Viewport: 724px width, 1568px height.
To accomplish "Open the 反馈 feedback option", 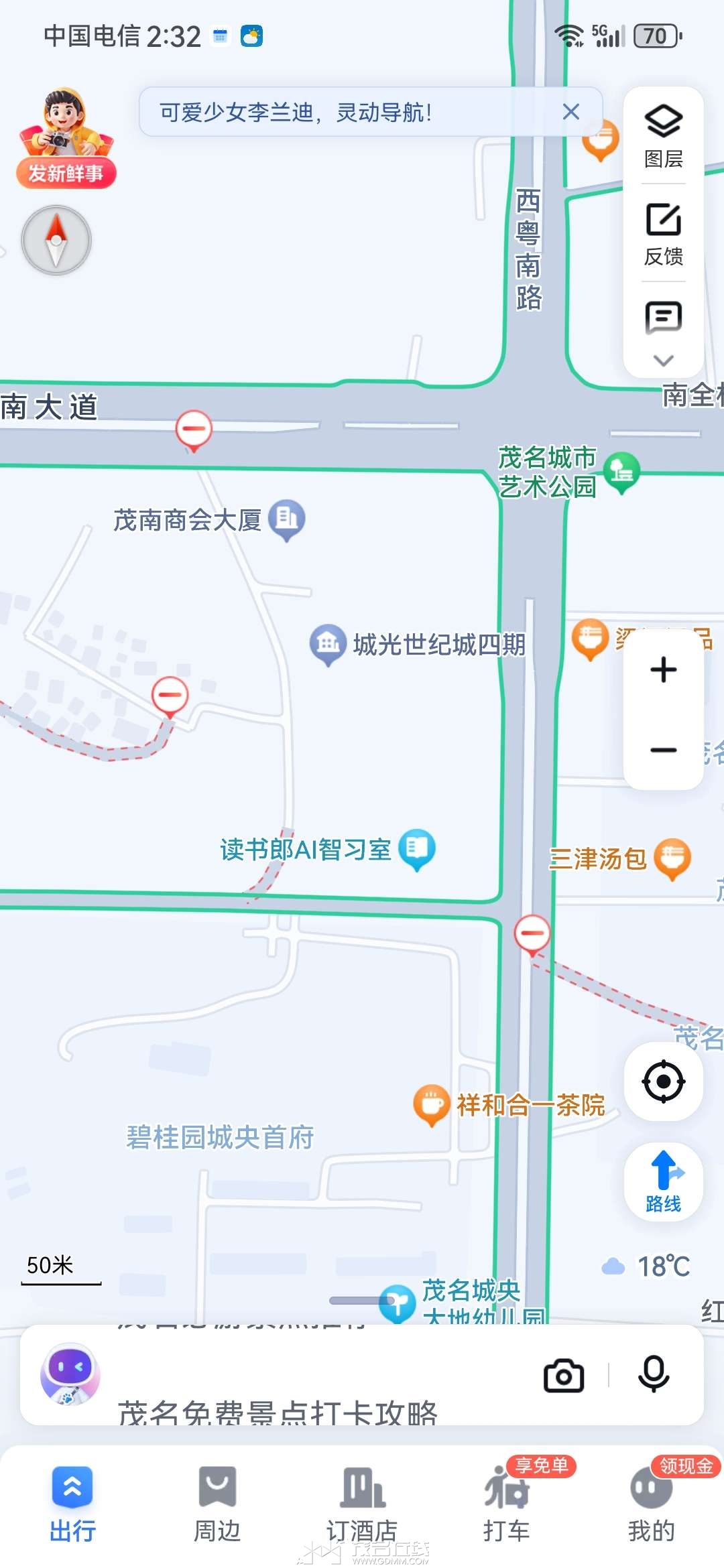I will coord(663,233).
